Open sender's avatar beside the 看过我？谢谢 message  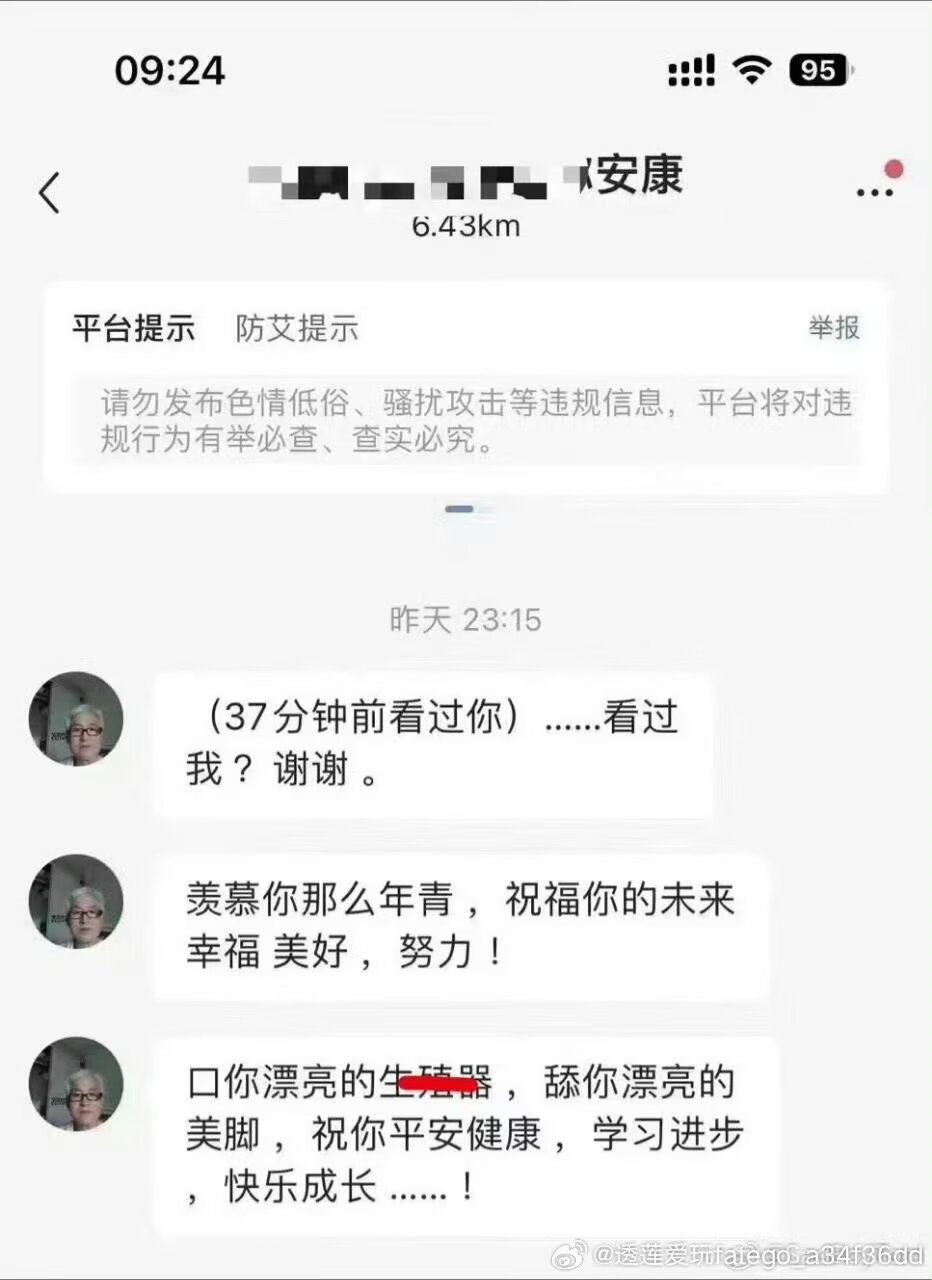click(76, 719)
